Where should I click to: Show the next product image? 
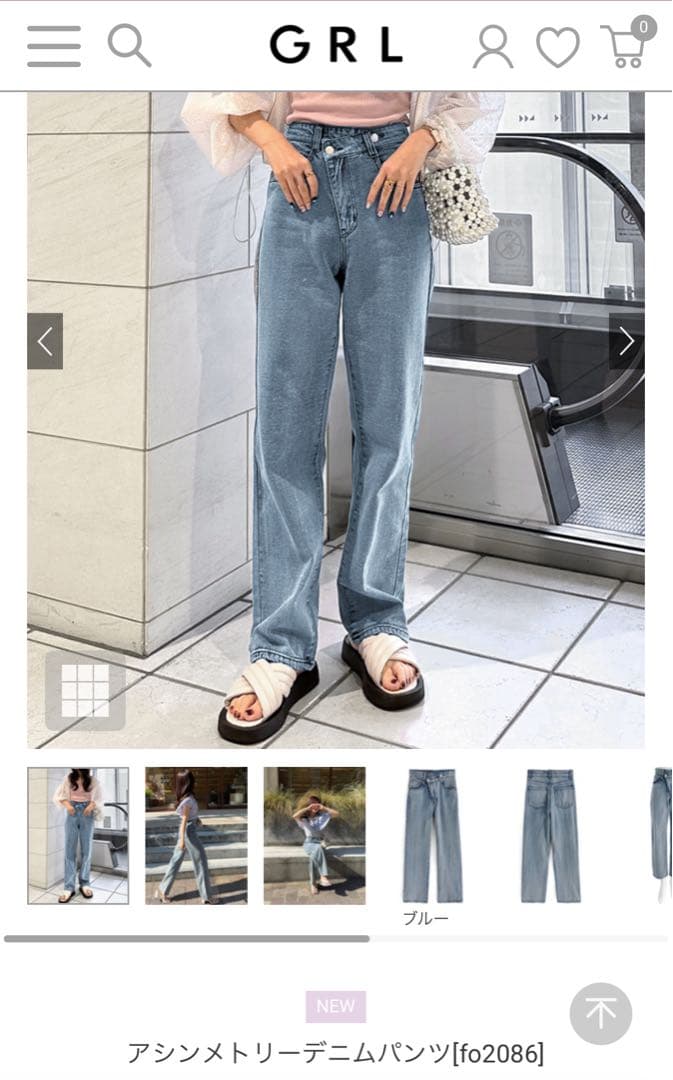pos(626,341)
